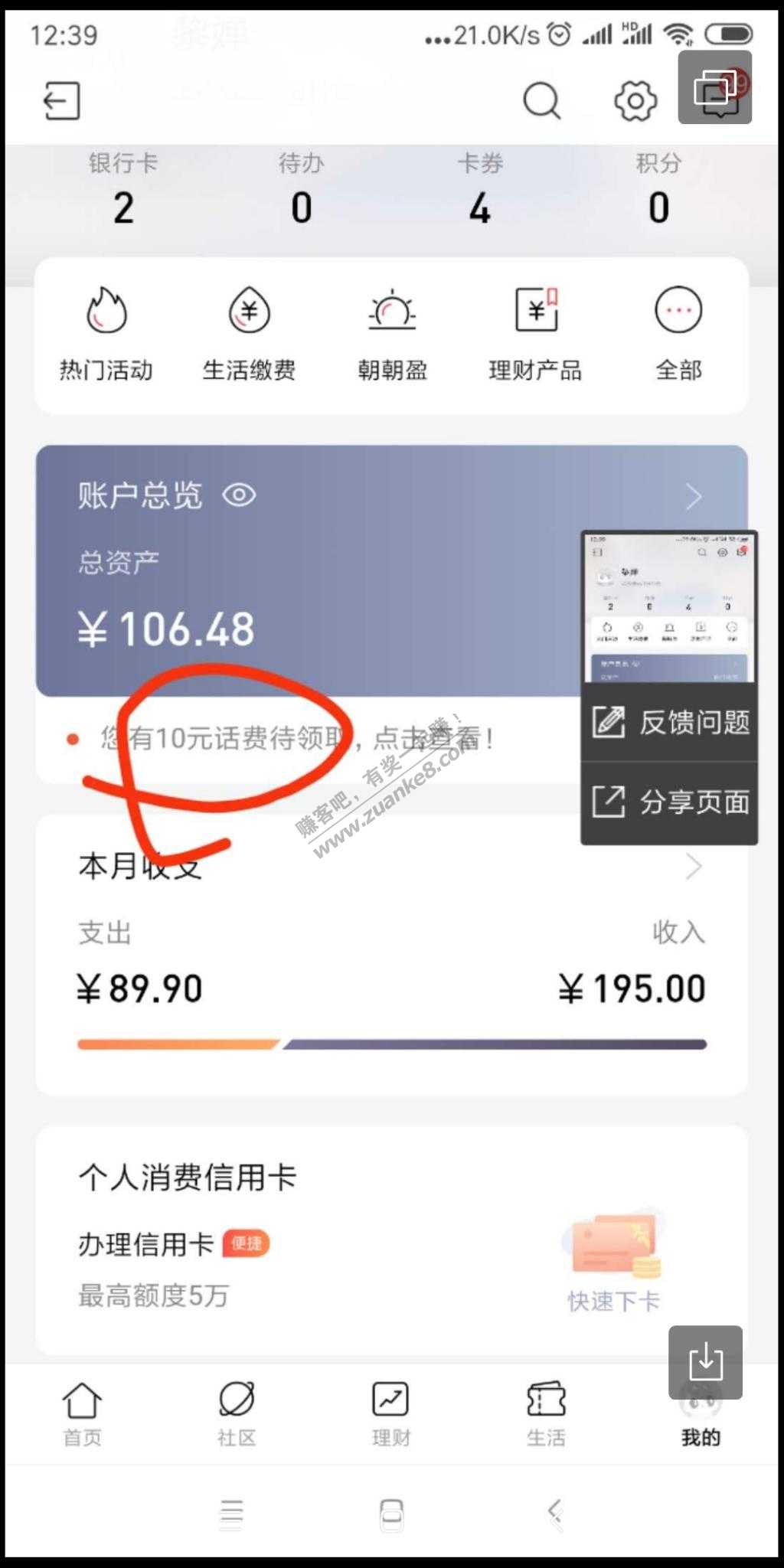Switch to the 首页 tab

click(82, 1414)
